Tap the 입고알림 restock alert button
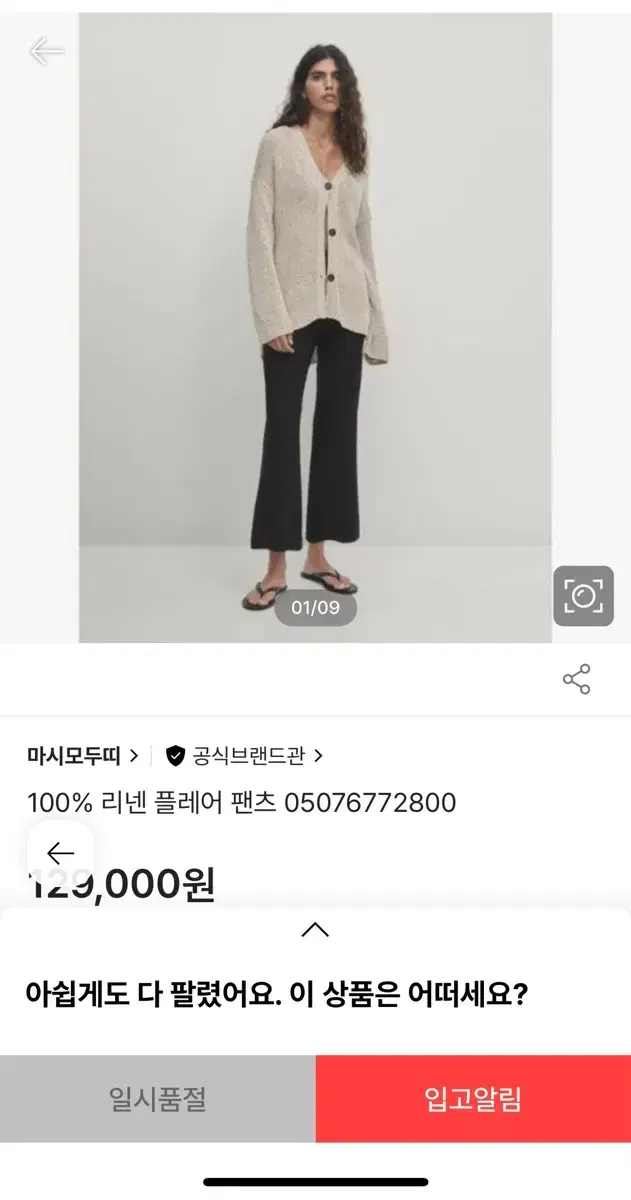Screen dimensions: 631x1200 [473, 1100]
